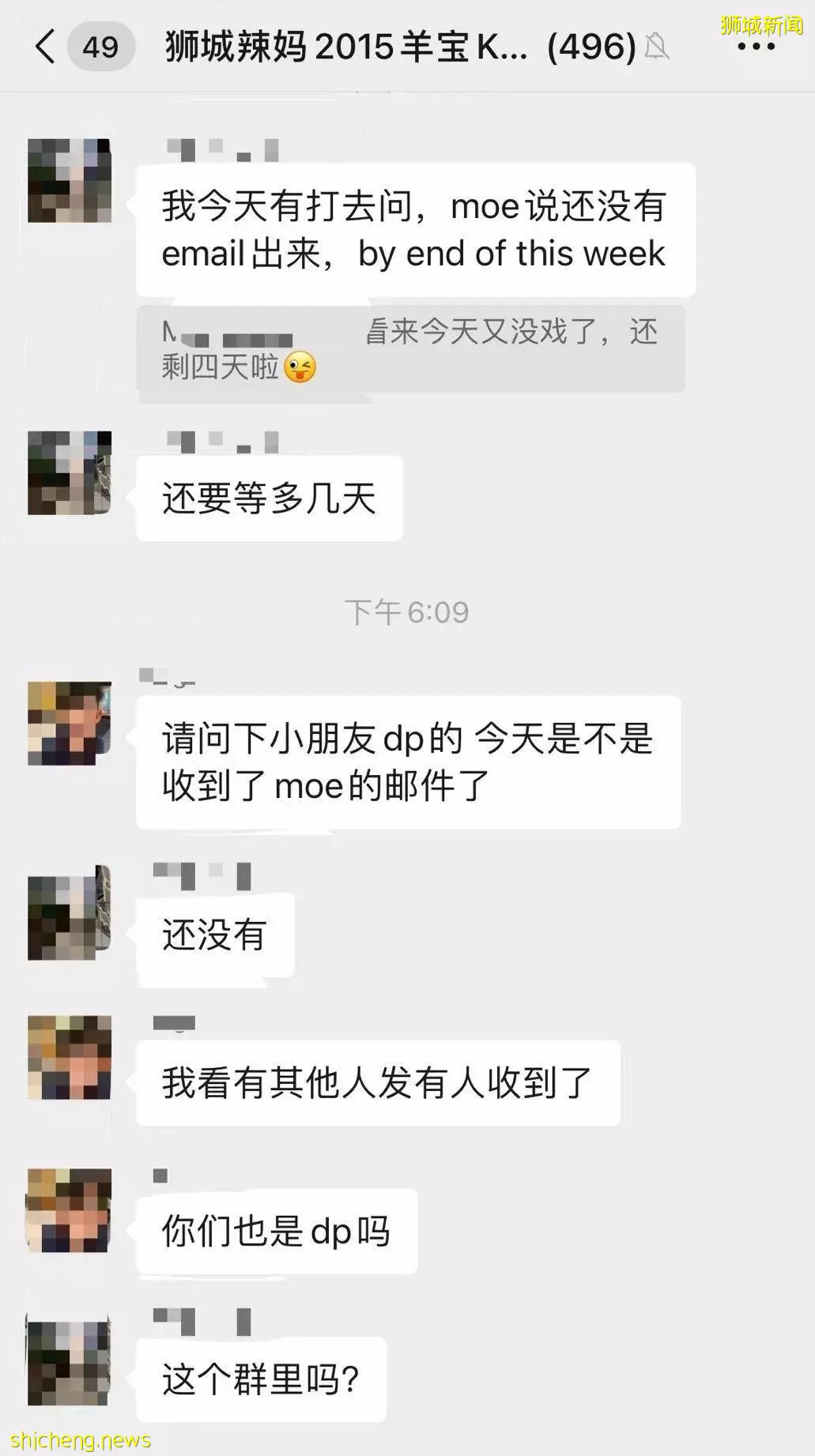View profile of sender asking about moe的邮件

tap(70, 723)
